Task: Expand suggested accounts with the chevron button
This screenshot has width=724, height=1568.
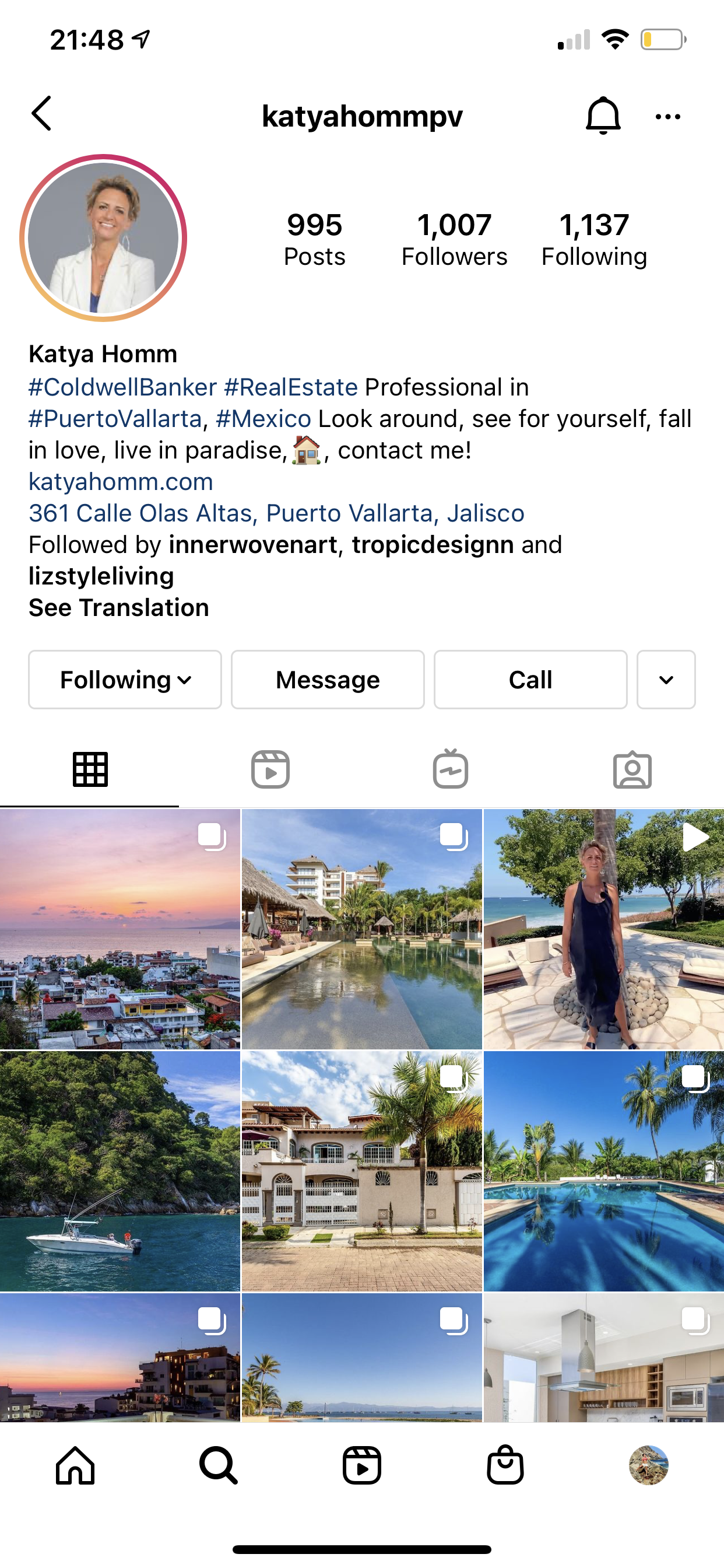Action: tap(666, 680)
